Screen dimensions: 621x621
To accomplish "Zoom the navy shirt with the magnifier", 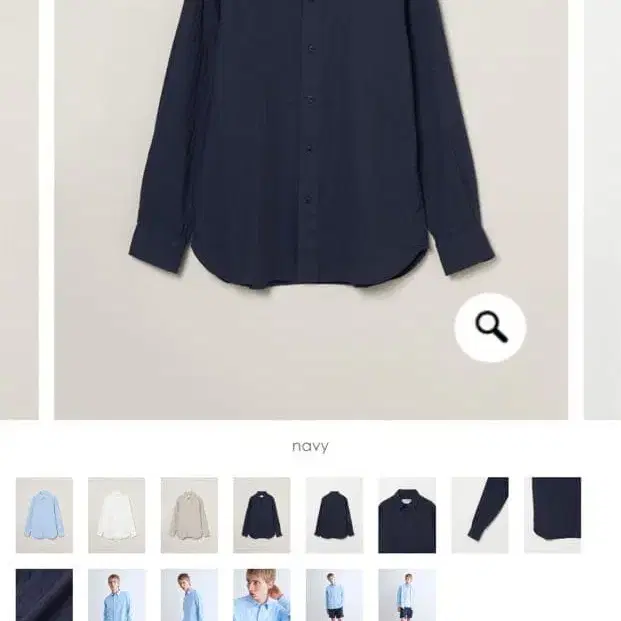I will coord(490,327).
